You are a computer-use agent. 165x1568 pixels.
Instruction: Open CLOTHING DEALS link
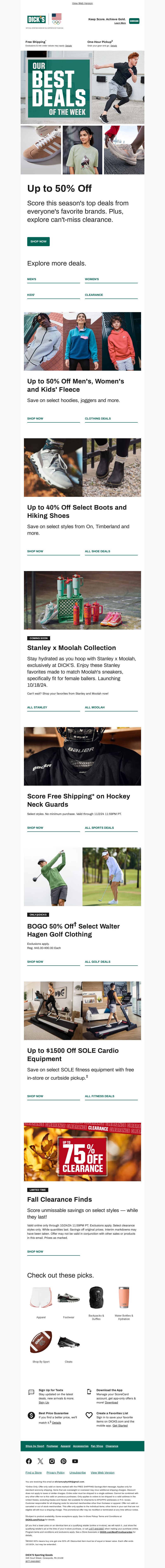pyautogui.click(x=97, y=419)
